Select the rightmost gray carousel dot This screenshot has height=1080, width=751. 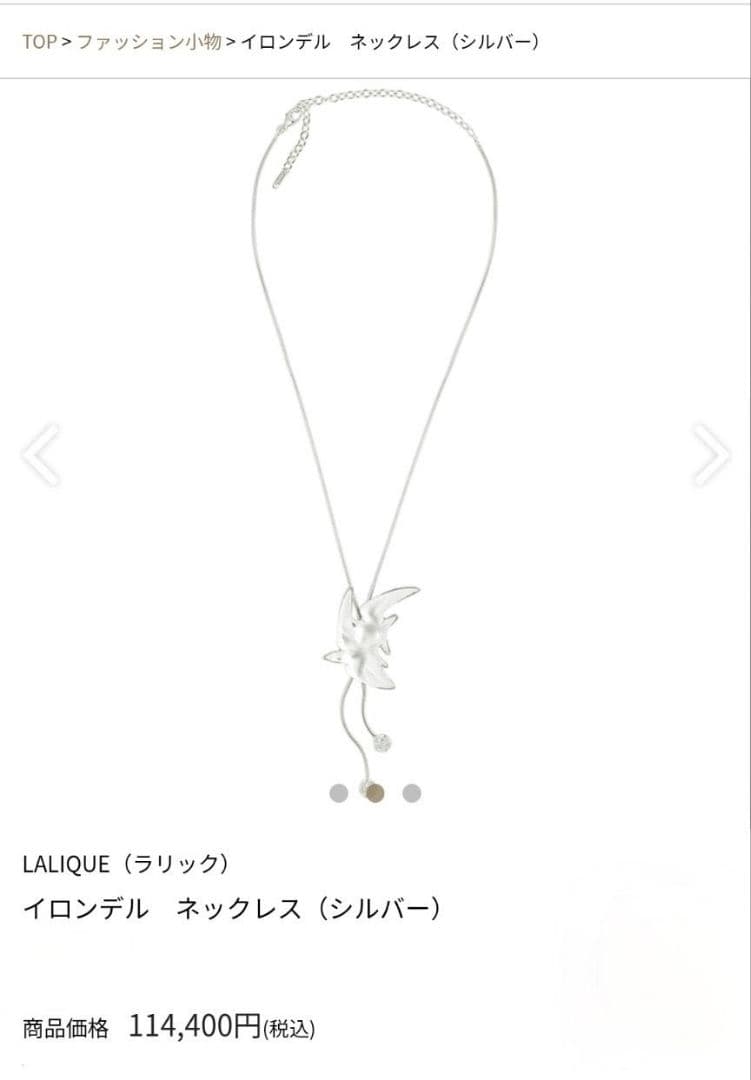point(411,792)
